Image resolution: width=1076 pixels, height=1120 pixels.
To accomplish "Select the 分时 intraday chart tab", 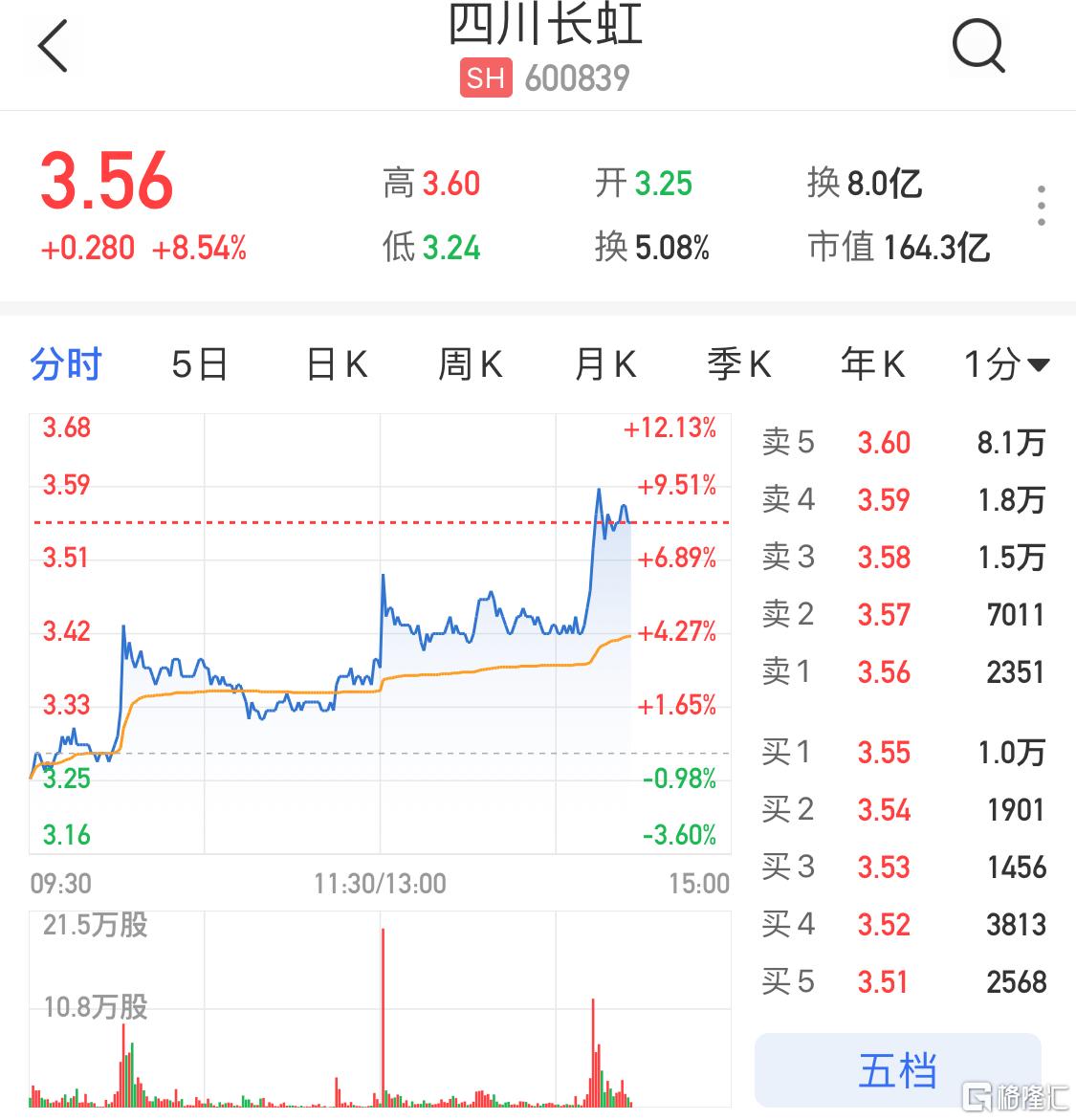I will pyautogui.click(x=65, y=364).
